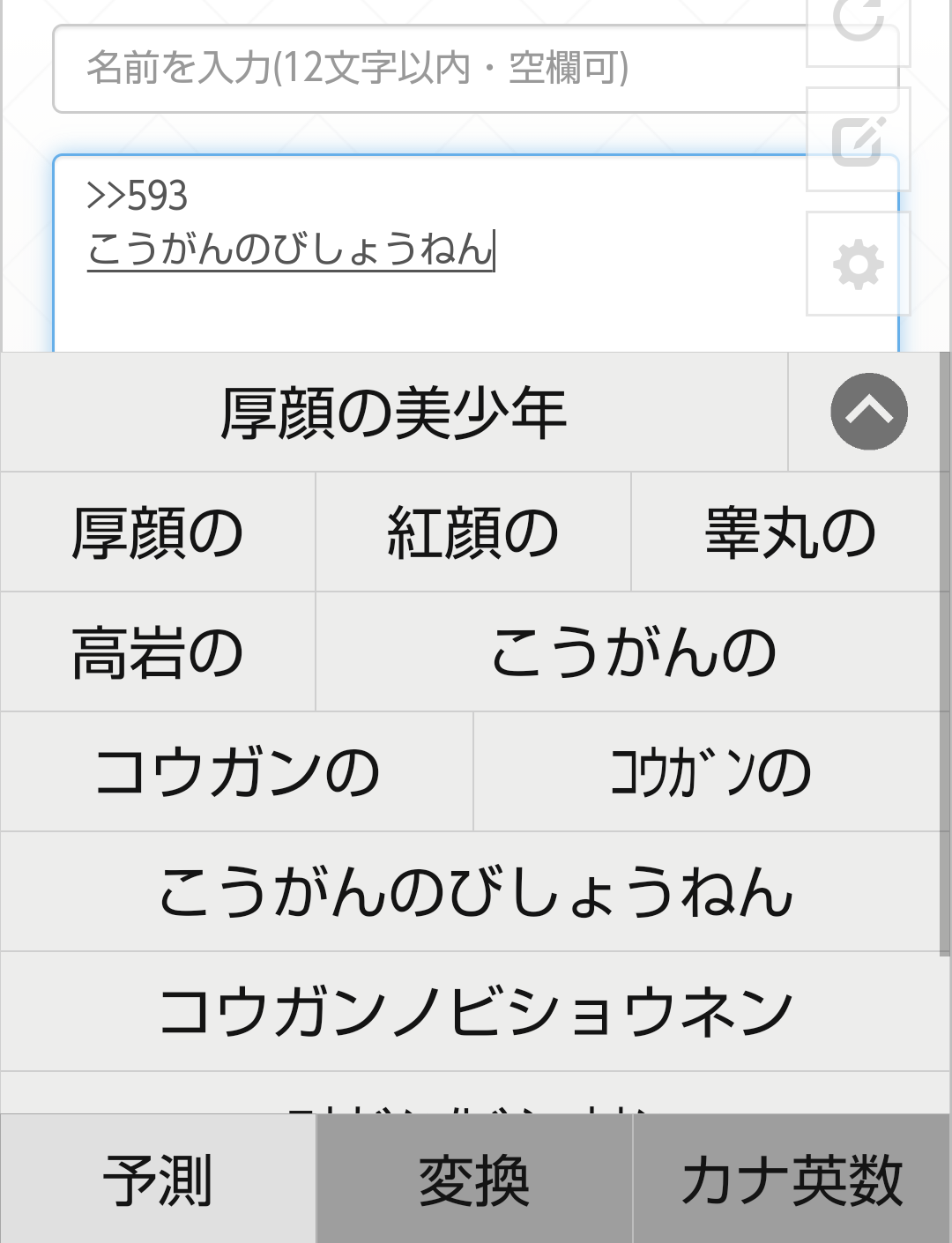Switch to the 予測 tab
952x1243 pixels.
(158, 1180)
